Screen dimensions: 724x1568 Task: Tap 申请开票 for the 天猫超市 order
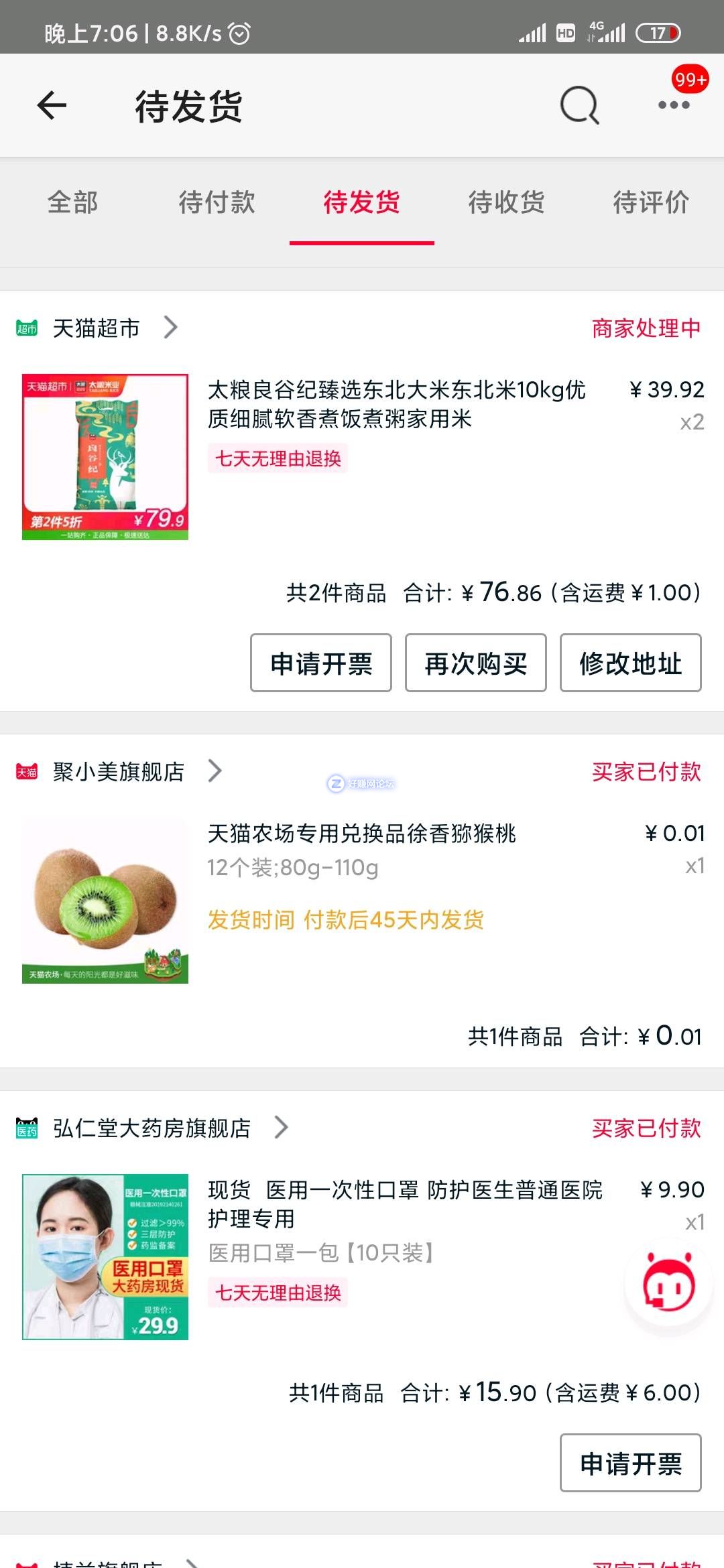click(321, 663)
